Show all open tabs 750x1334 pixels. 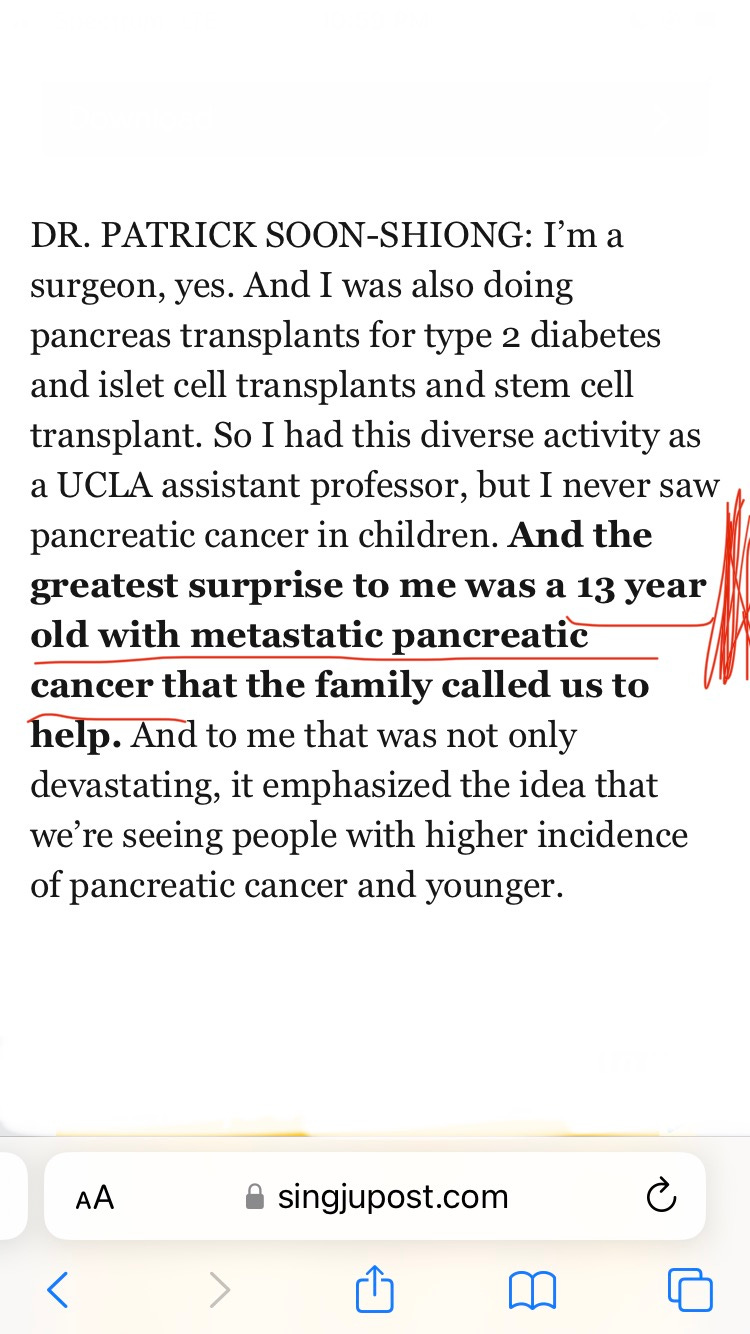(x=690, y=1290)
